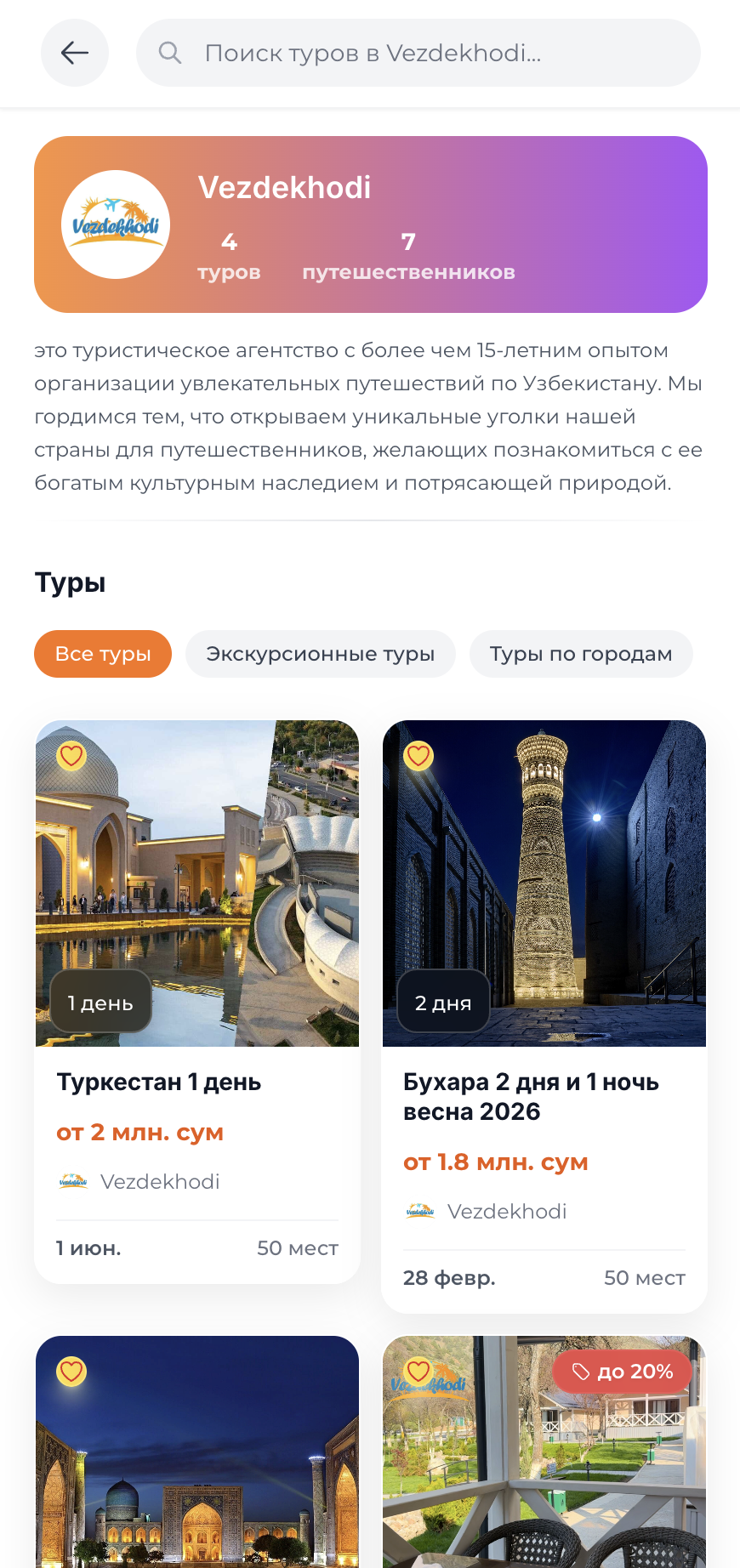This screenshot has height=1568, width=740.
Task: Go back using the arrow button
Action: point(75,53)
